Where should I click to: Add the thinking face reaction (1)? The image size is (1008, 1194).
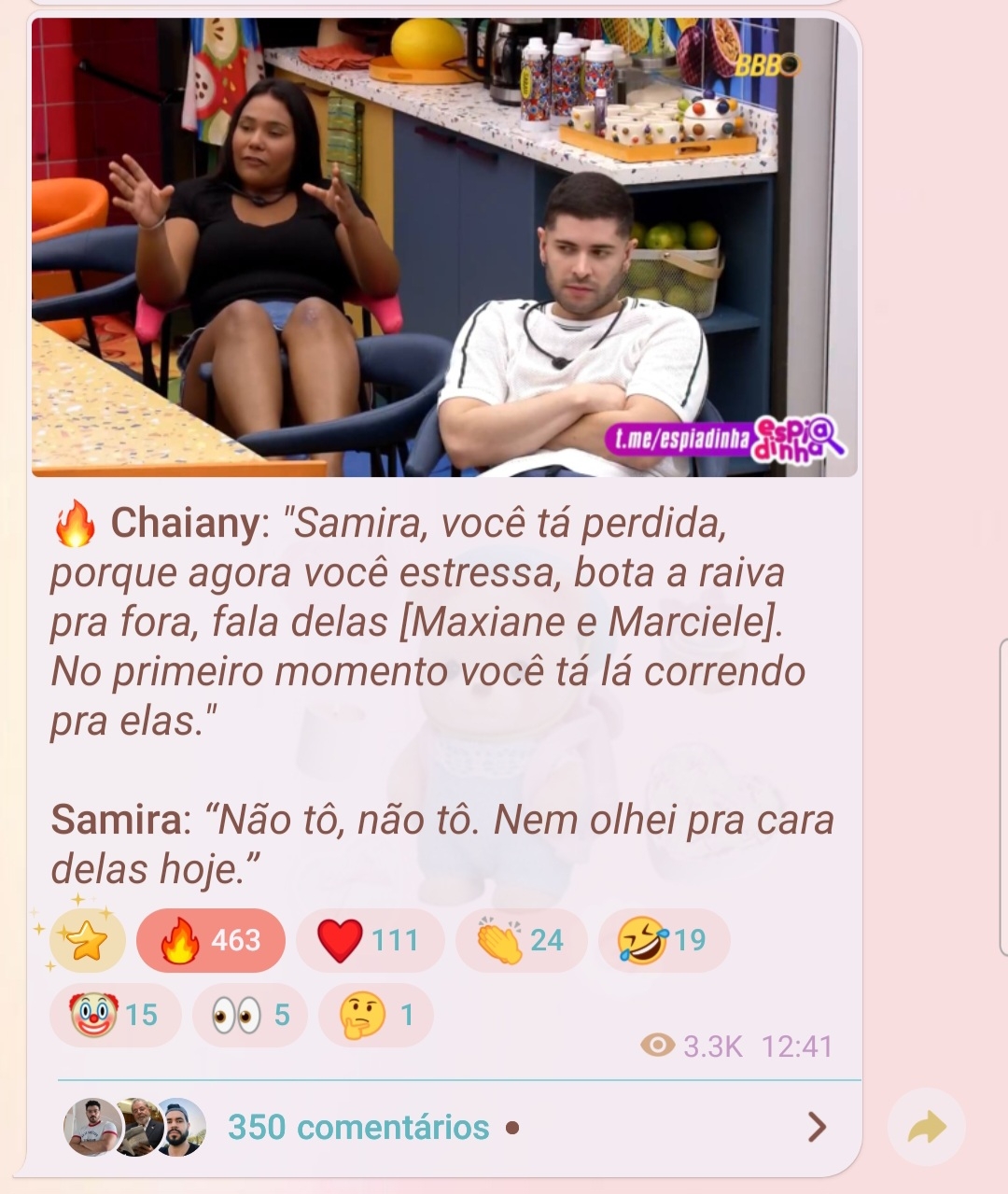point(375,1016)
